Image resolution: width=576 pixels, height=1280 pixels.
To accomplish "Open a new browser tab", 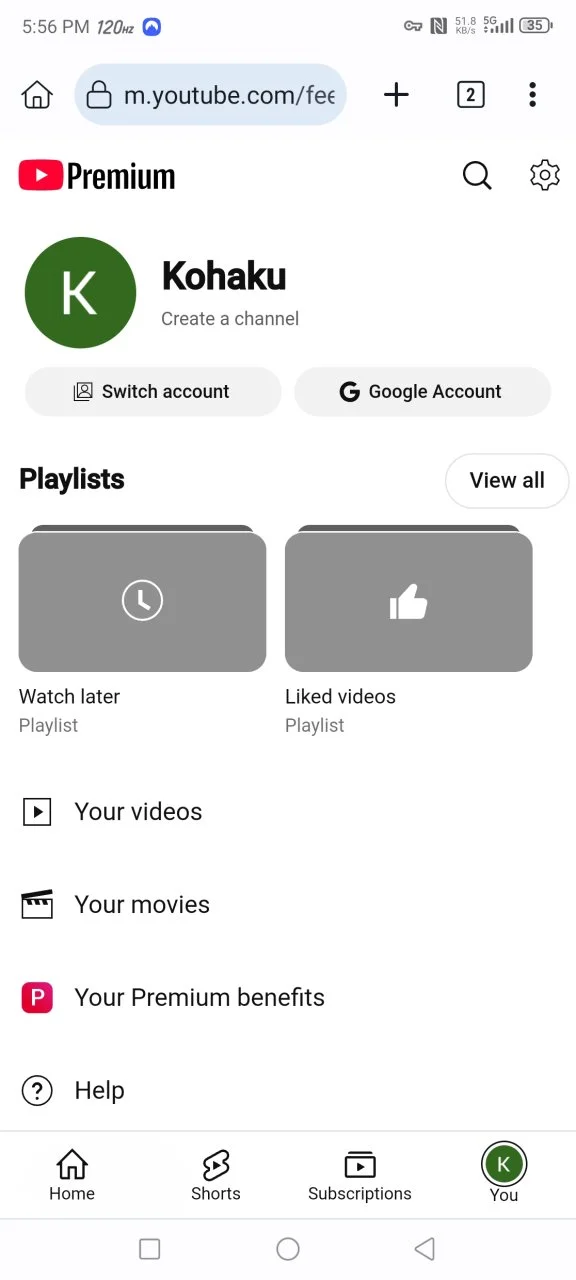I will pyautogui.click(x=396, y=95).
